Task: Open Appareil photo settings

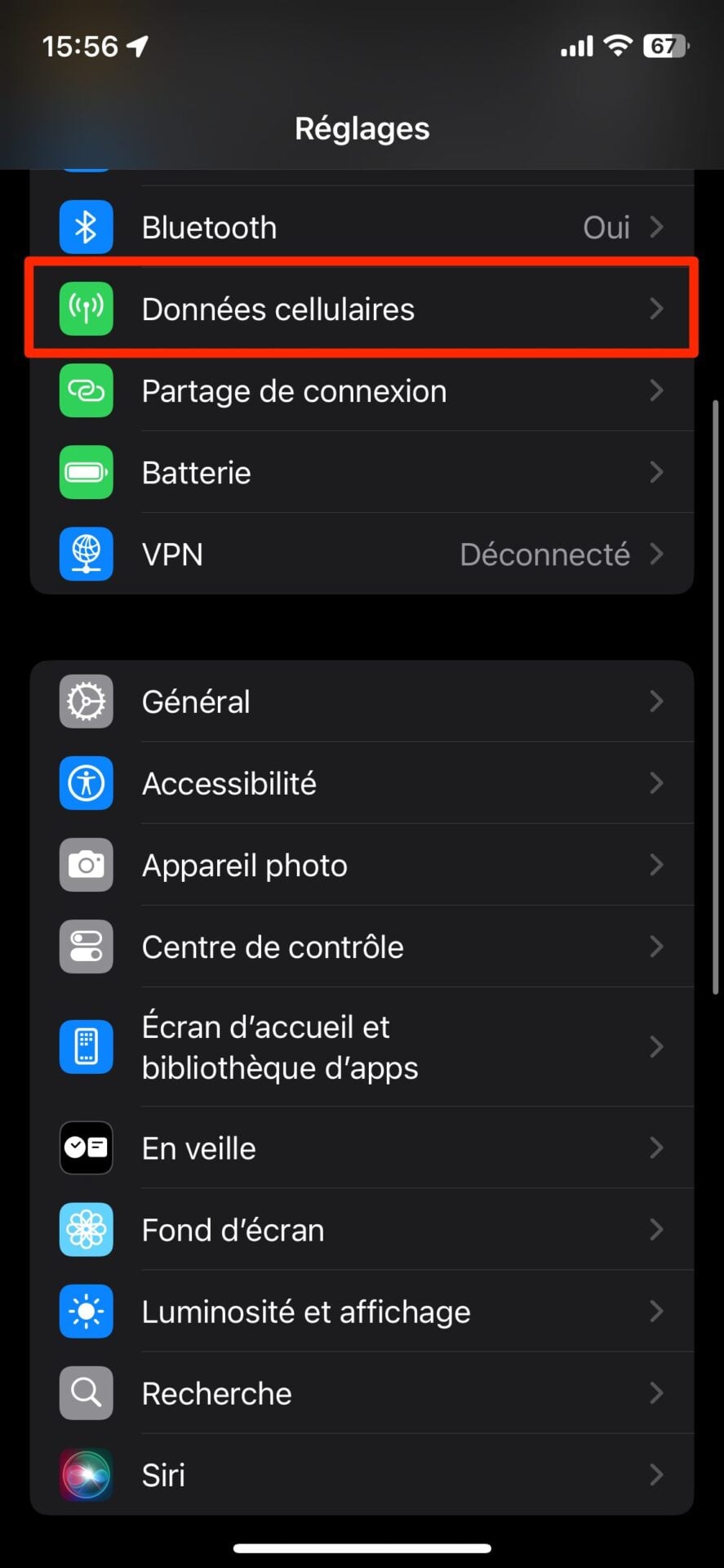Action: [362, 865]
